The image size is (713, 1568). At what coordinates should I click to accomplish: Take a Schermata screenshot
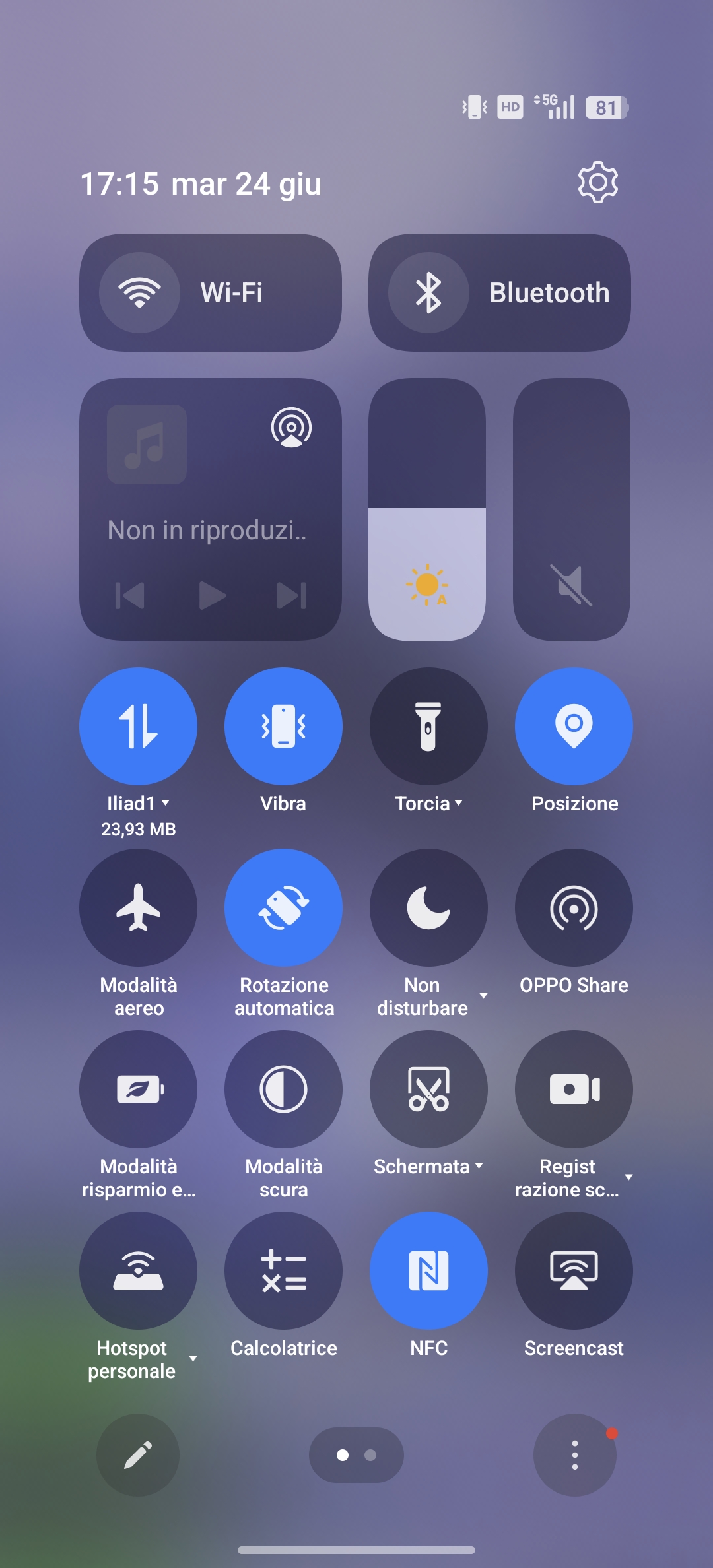coord(428,1089)
